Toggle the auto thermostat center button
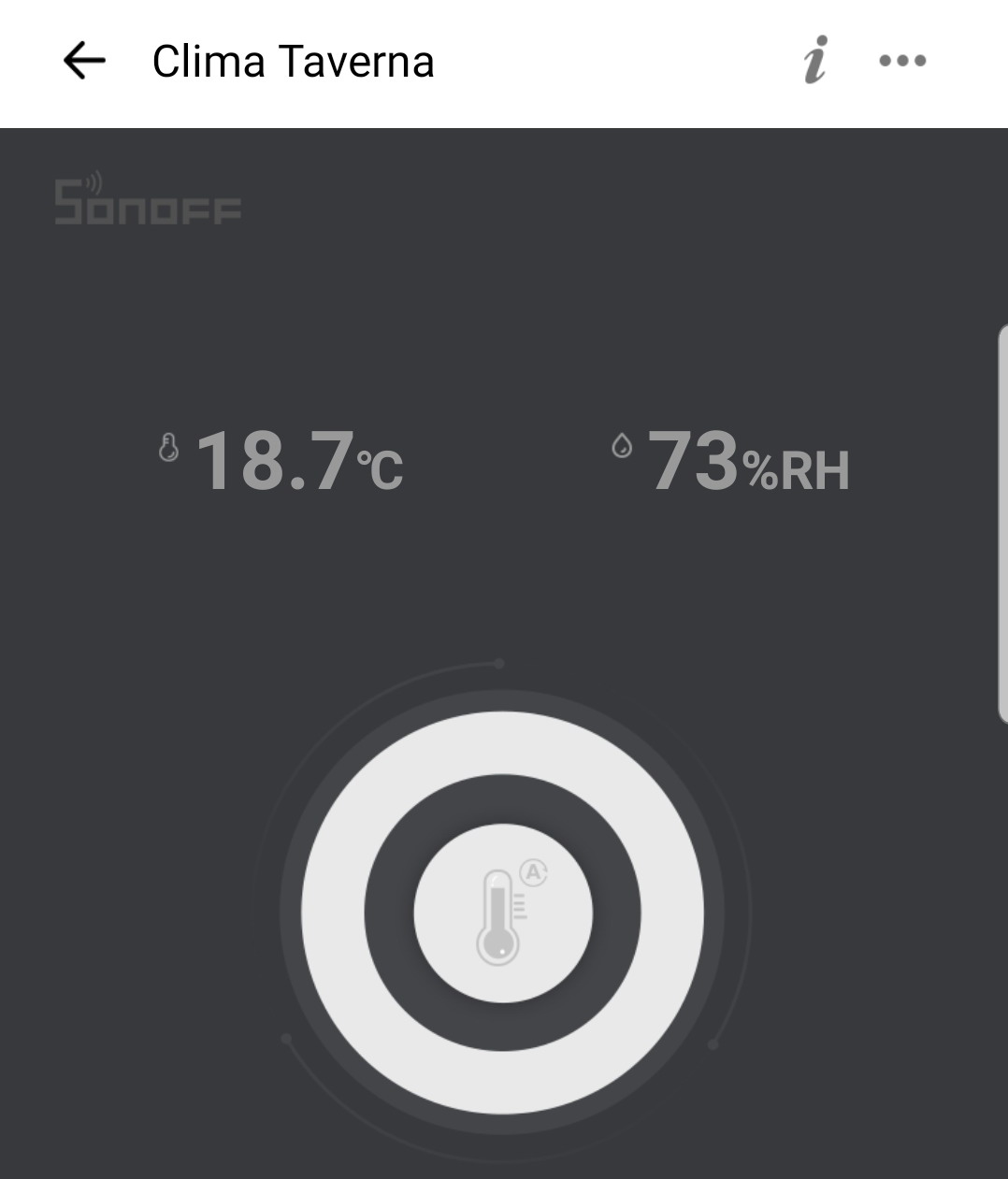1008x1179 pixels. tap(503, 913)
